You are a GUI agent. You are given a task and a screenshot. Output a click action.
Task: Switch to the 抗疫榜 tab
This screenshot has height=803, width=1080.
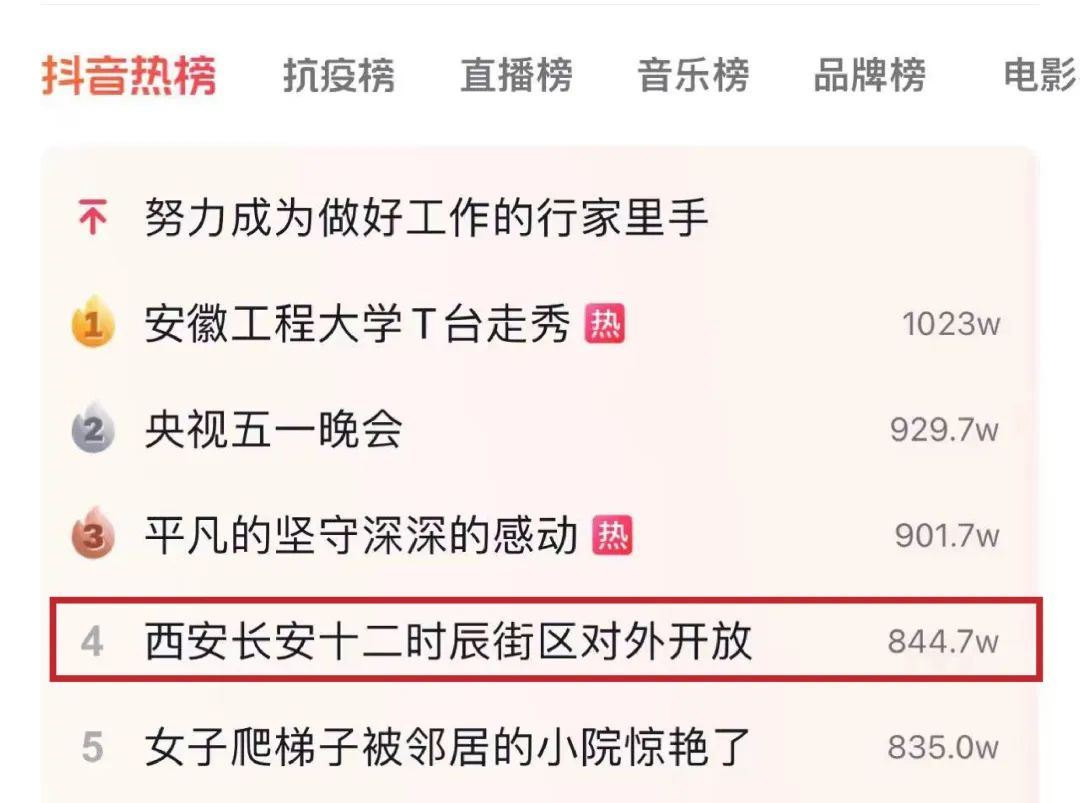click(x=338, y=76)
